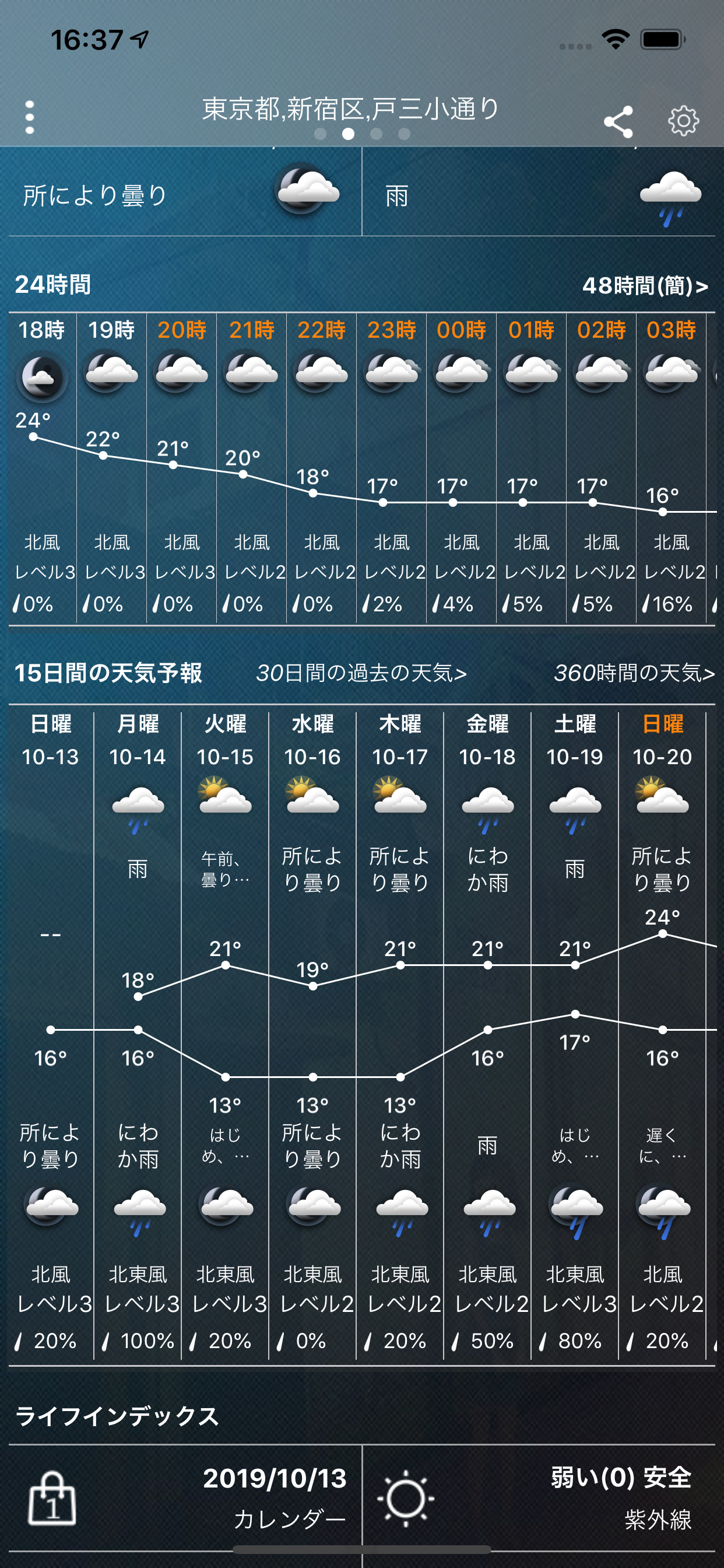This screenshot has width=724, height=1568.
Task: Select the 月曜 10-14 daily forecast
Action: click(138, 1036)
